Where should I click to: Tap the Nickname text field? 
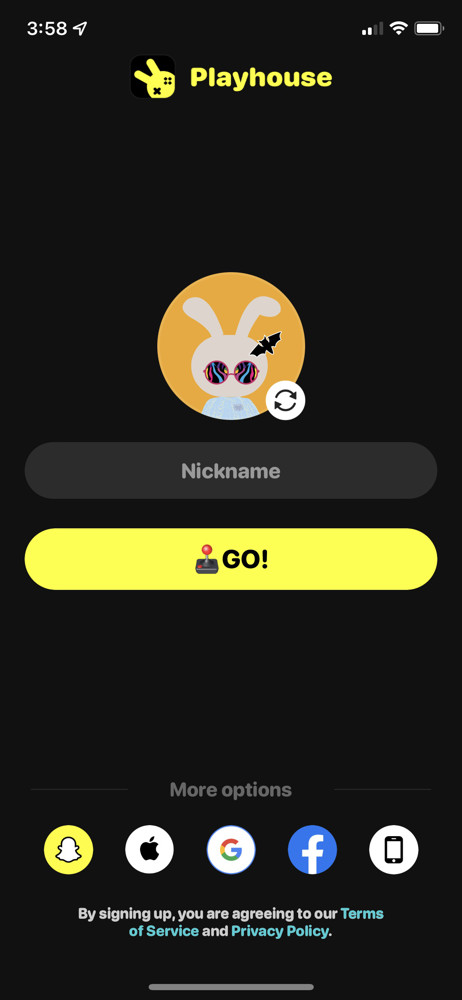click(231, 471)
